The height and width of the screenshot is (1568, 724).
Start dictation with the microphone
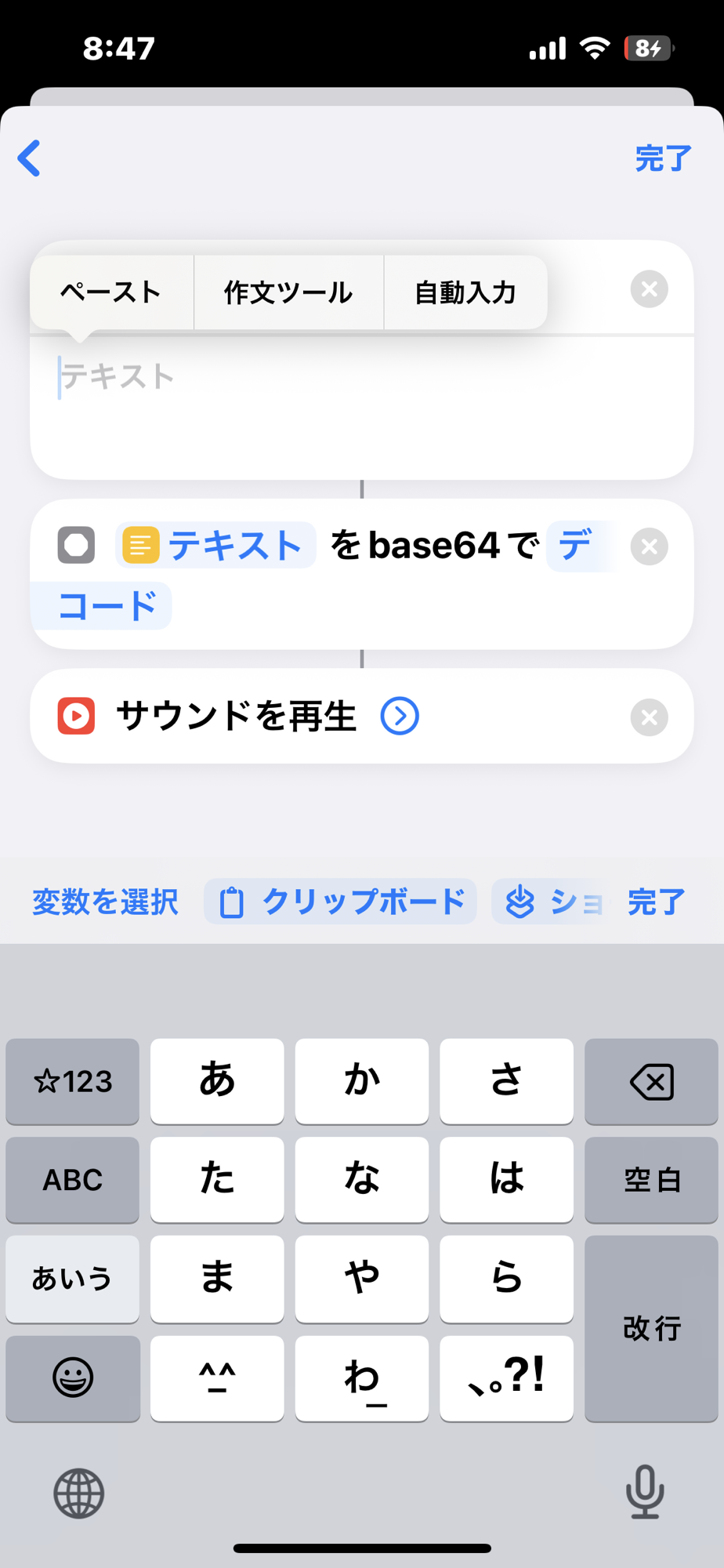[644, 1491]
